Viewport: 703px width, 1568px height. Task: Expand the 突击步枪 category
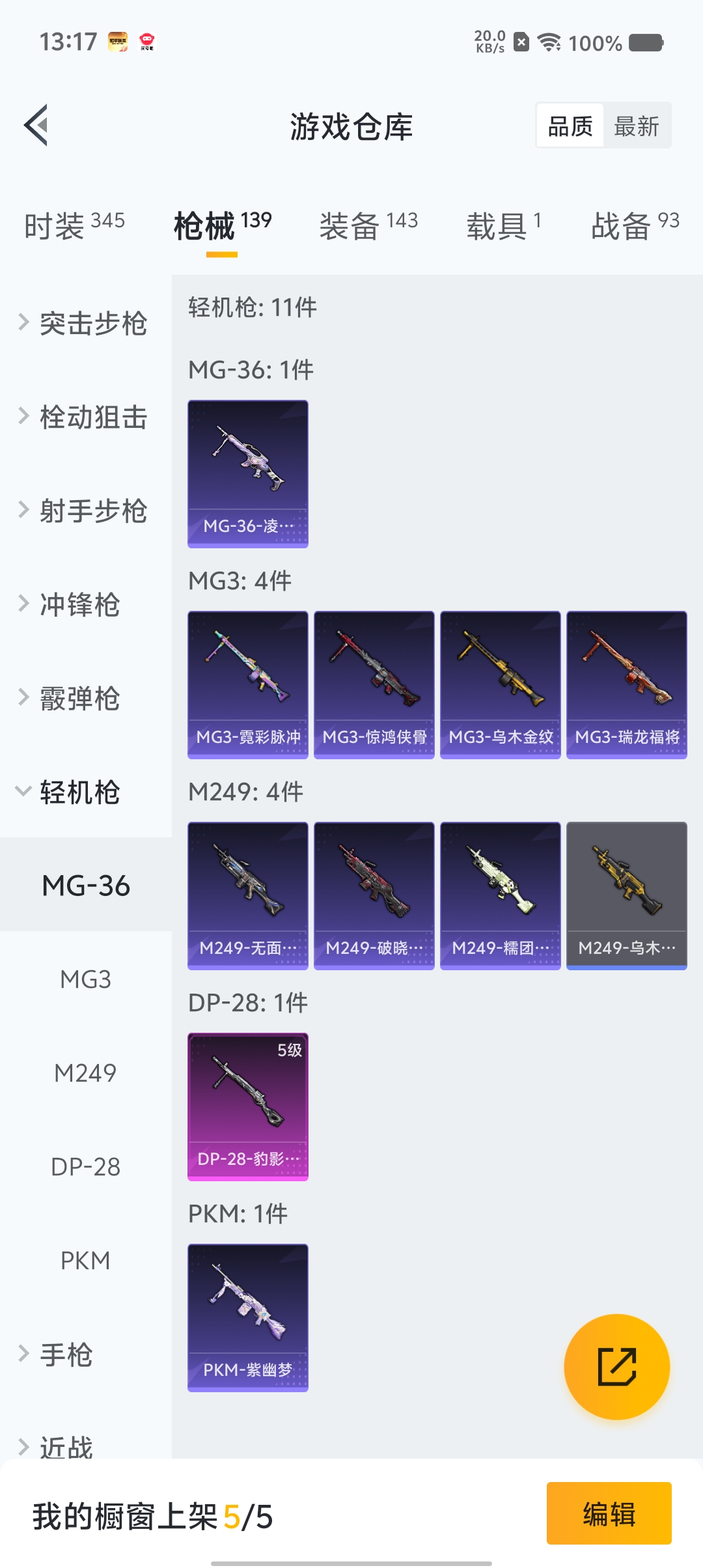pos(85,323)
